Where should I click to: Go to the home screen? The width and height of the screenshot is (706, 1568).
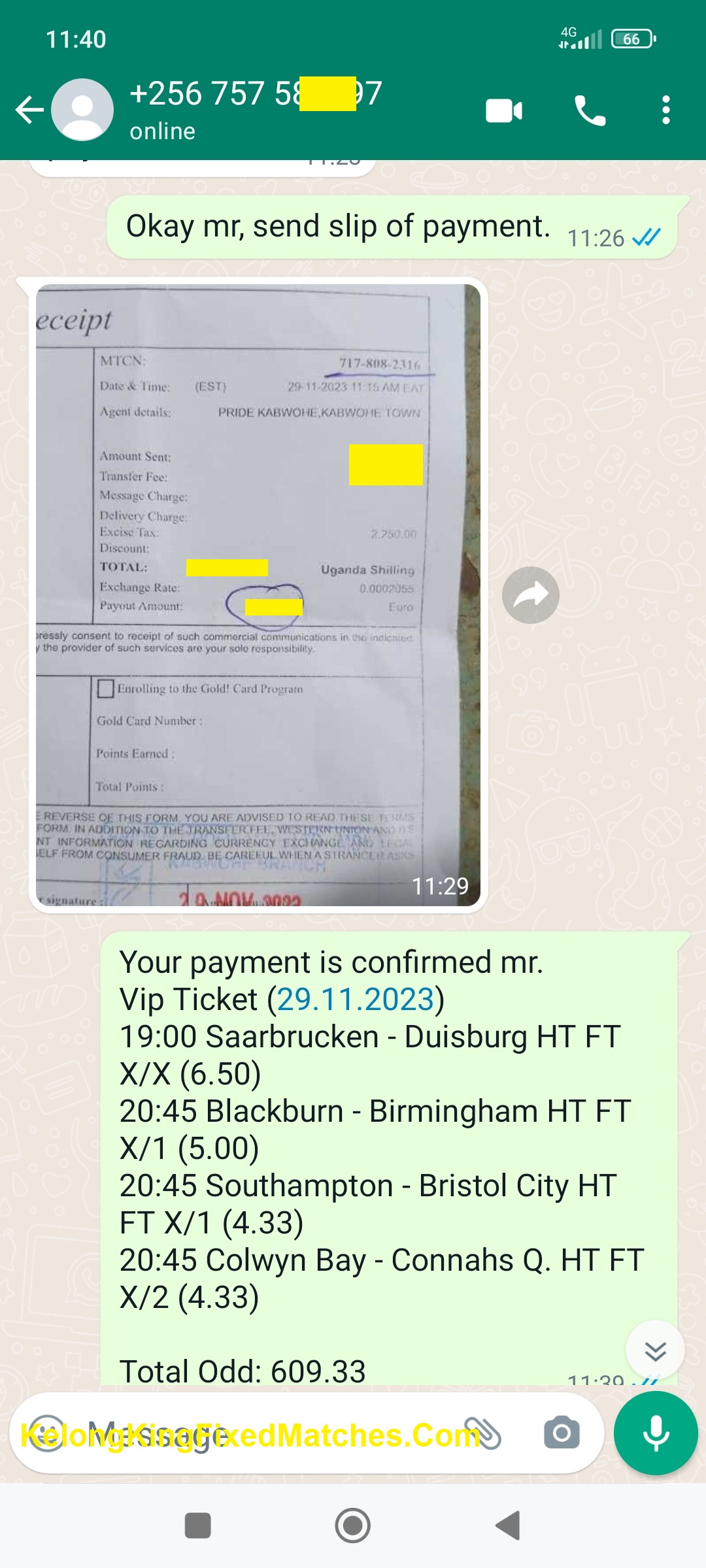[353, 1526]
